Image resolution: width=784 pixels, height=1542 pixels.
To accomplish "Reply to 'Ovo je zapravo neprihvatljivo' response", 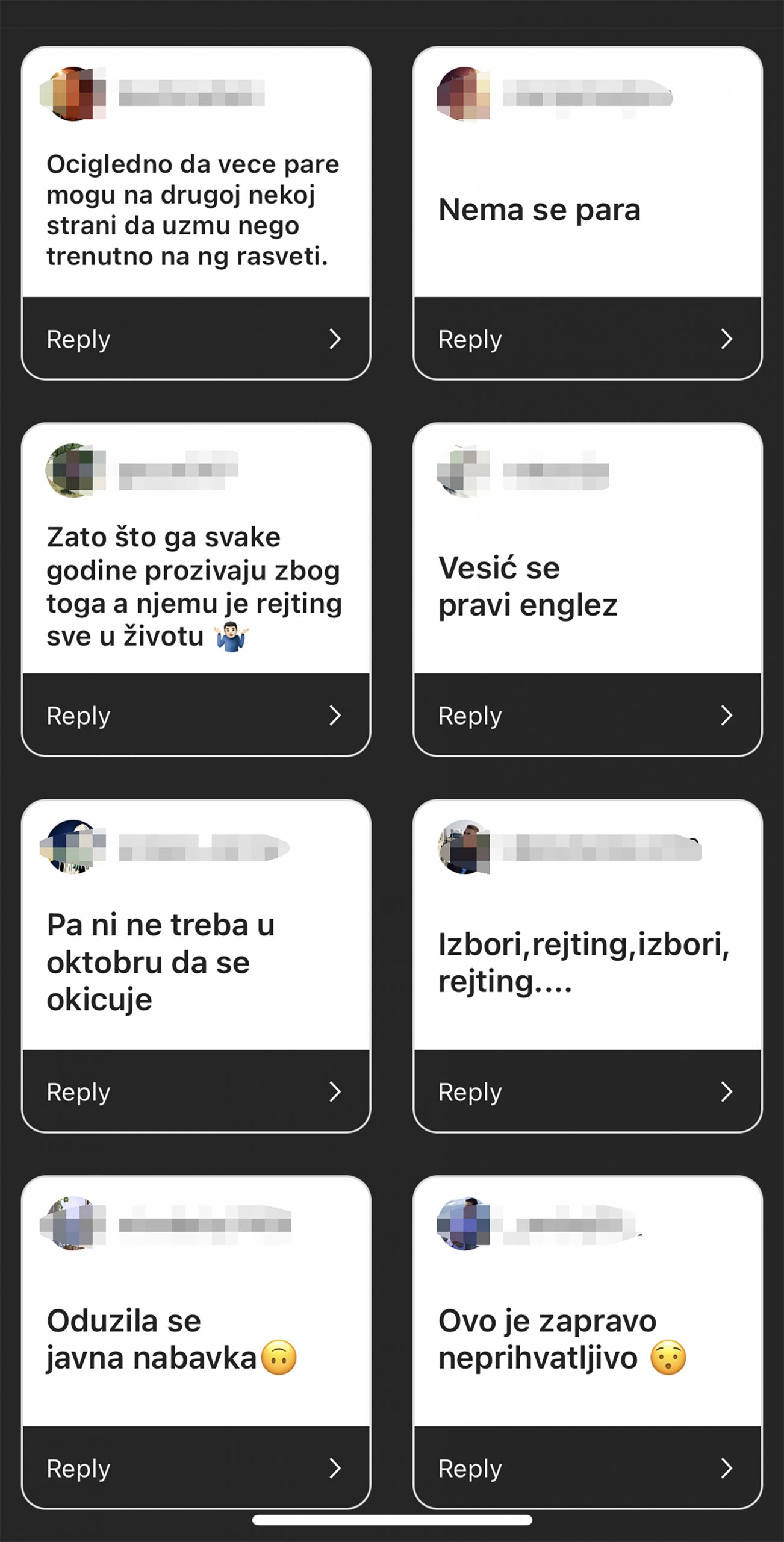I will [587, 1469].
